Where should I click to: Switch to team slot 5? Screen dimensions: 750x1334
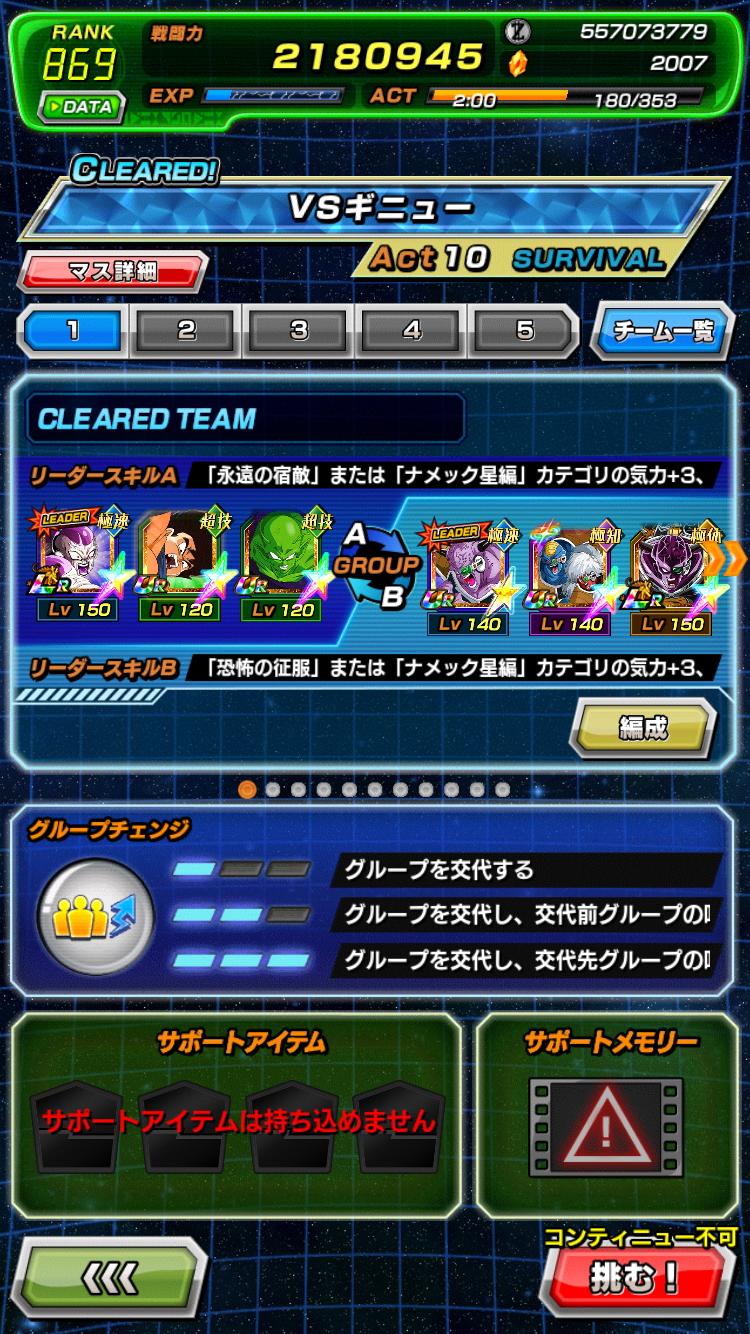pyautogui.click(x=525, y=331)
